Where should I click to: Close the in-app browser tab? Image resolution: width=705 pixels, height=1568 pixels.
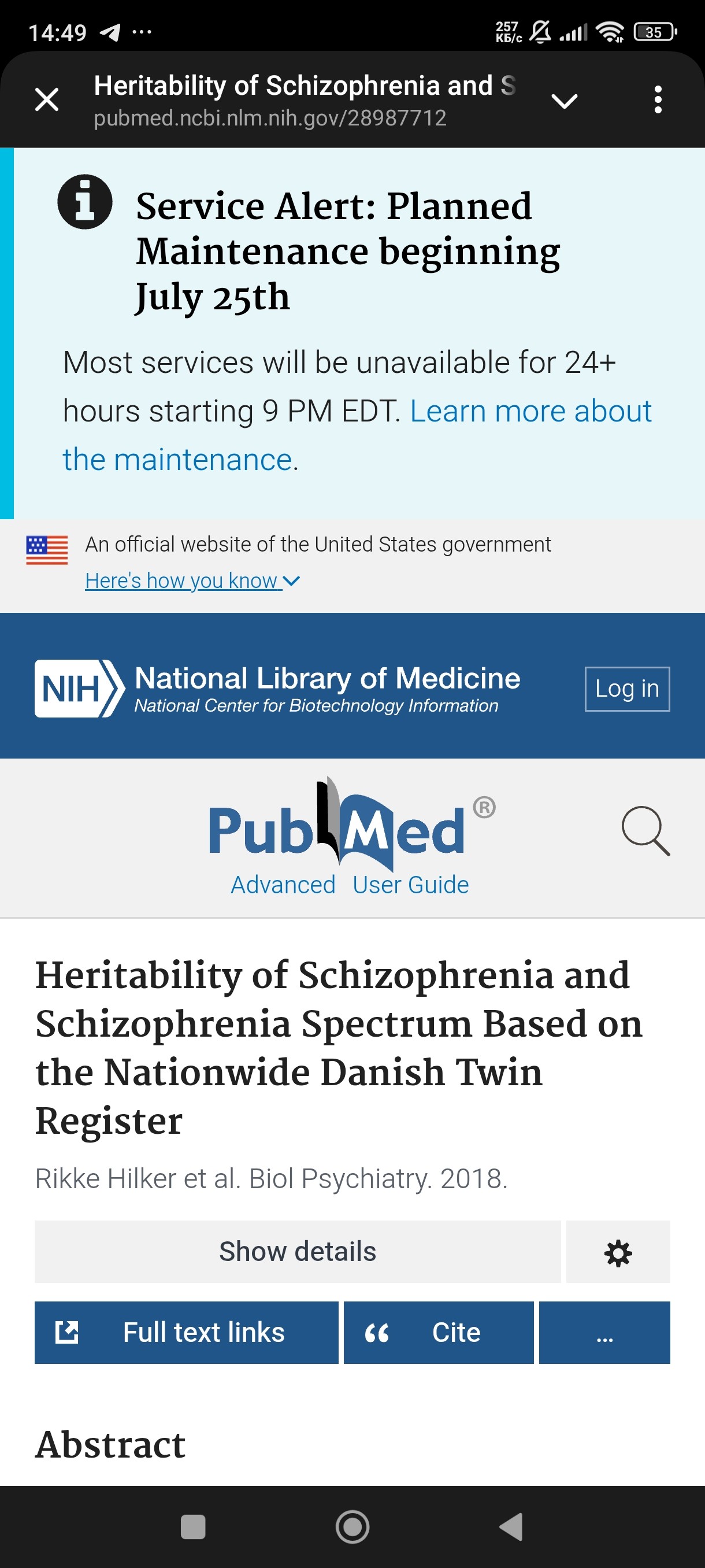(x=47, y=99)
